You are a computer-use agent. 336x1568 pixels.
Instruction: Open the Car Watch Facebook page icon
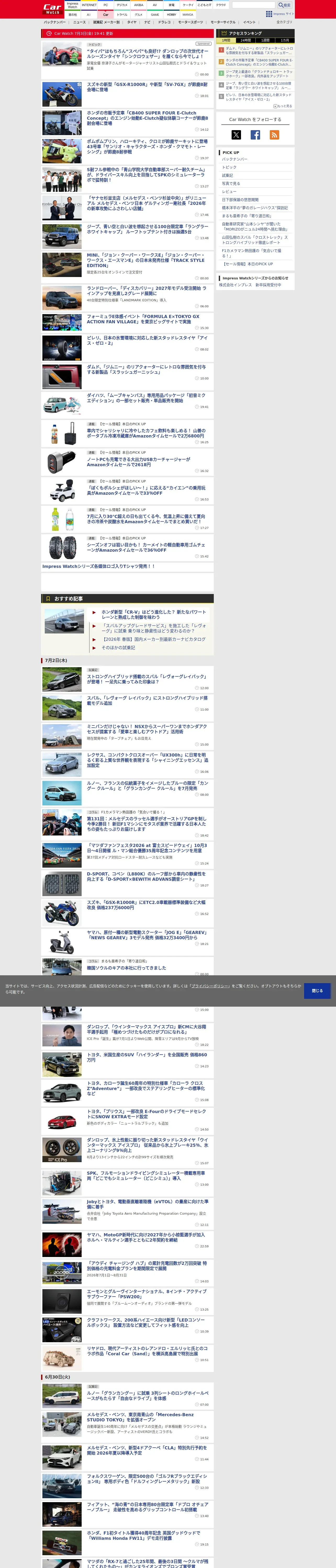(x=255, y=135)
